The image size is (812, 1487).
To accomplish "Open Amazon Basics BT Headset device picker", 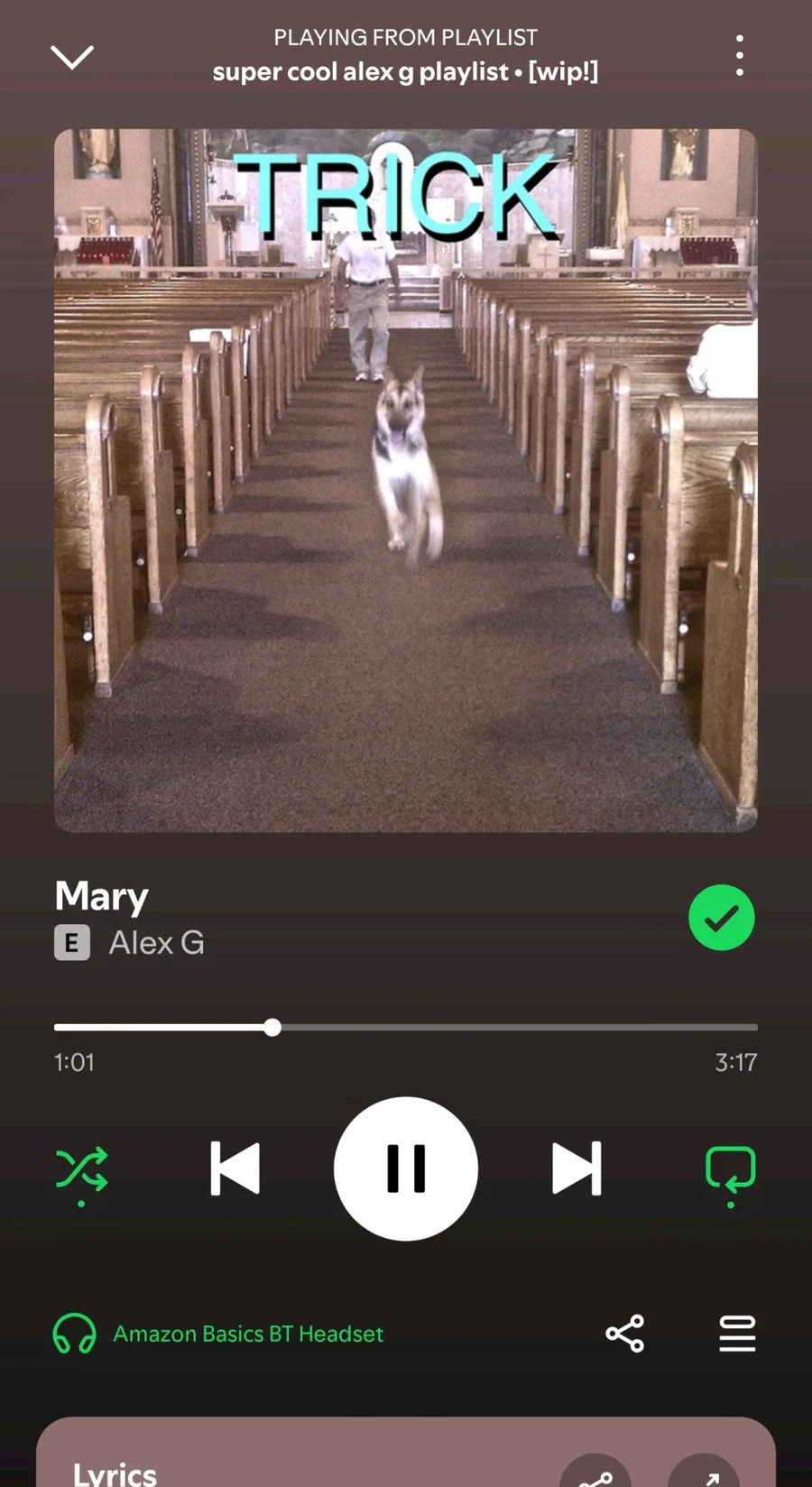I will 219,1334.
